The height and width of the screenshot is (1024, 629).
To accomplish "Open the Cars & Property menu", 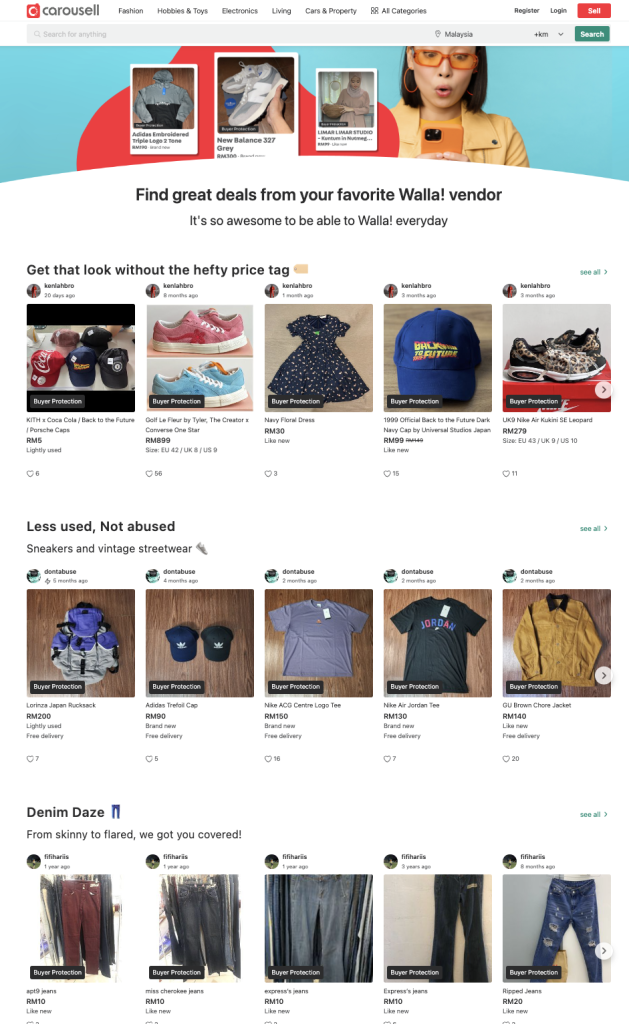I will tap(331, 11).
